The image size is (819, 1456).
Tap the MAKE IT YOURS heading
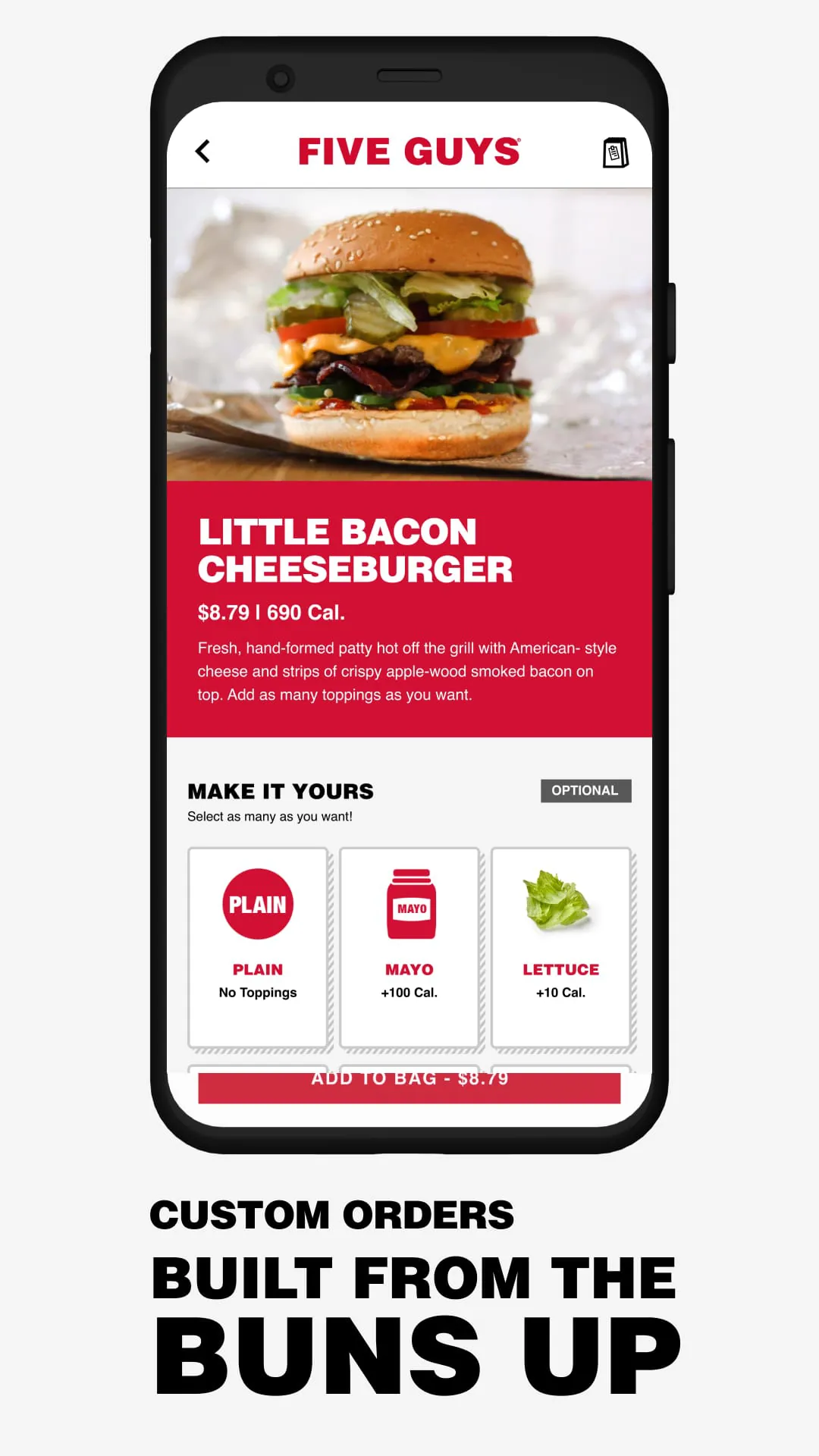click(280, 791)
